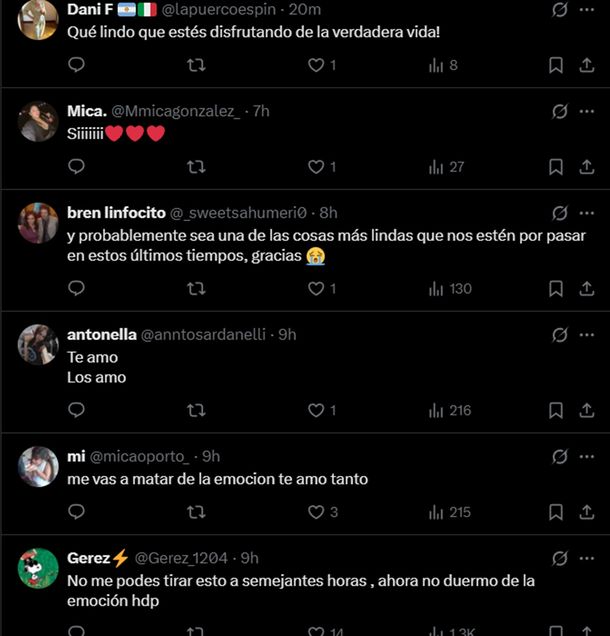Screen dimensions: 610x636
Task: Retweet Mica.'s reply
Action: point(197,167)
